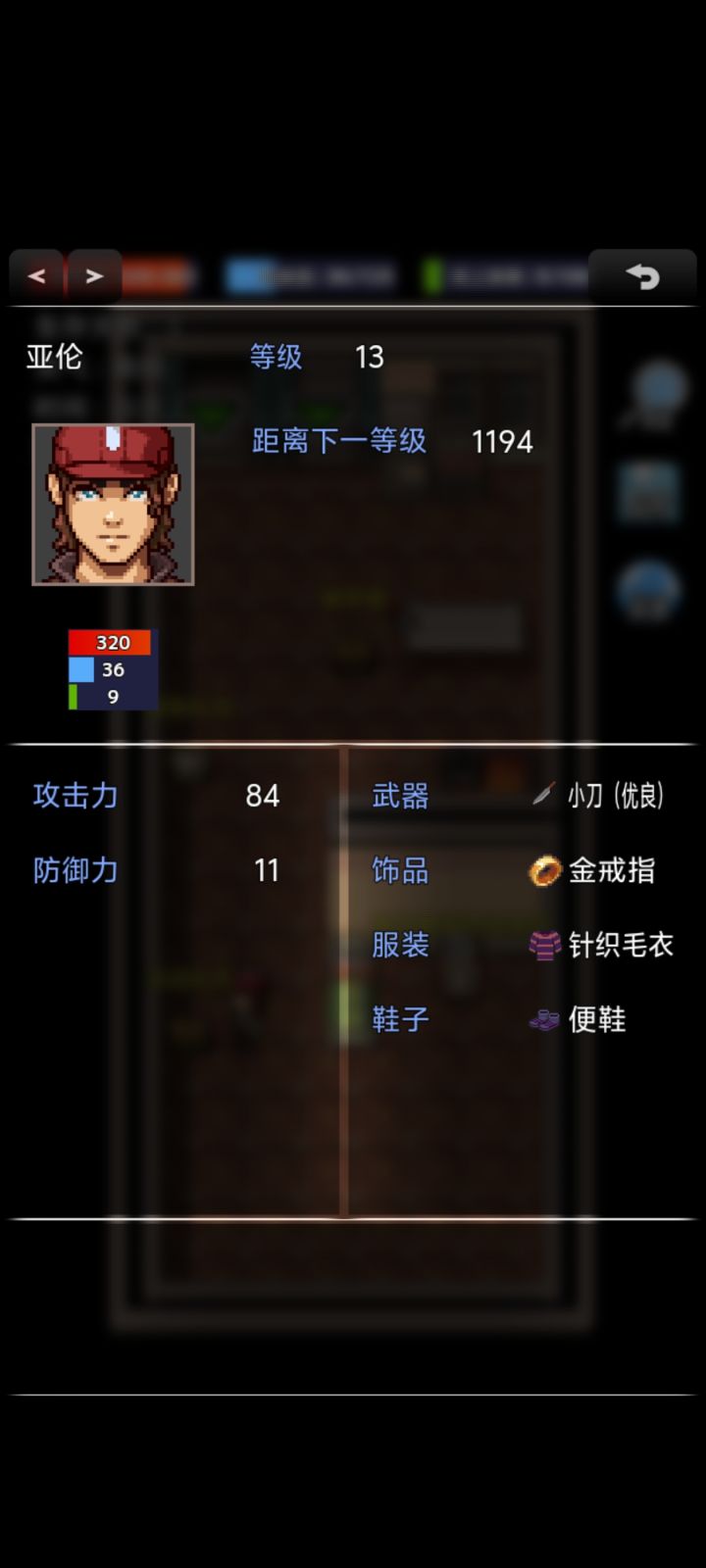Open the equipped weapon 小刀 (优良)

[613, 796]
